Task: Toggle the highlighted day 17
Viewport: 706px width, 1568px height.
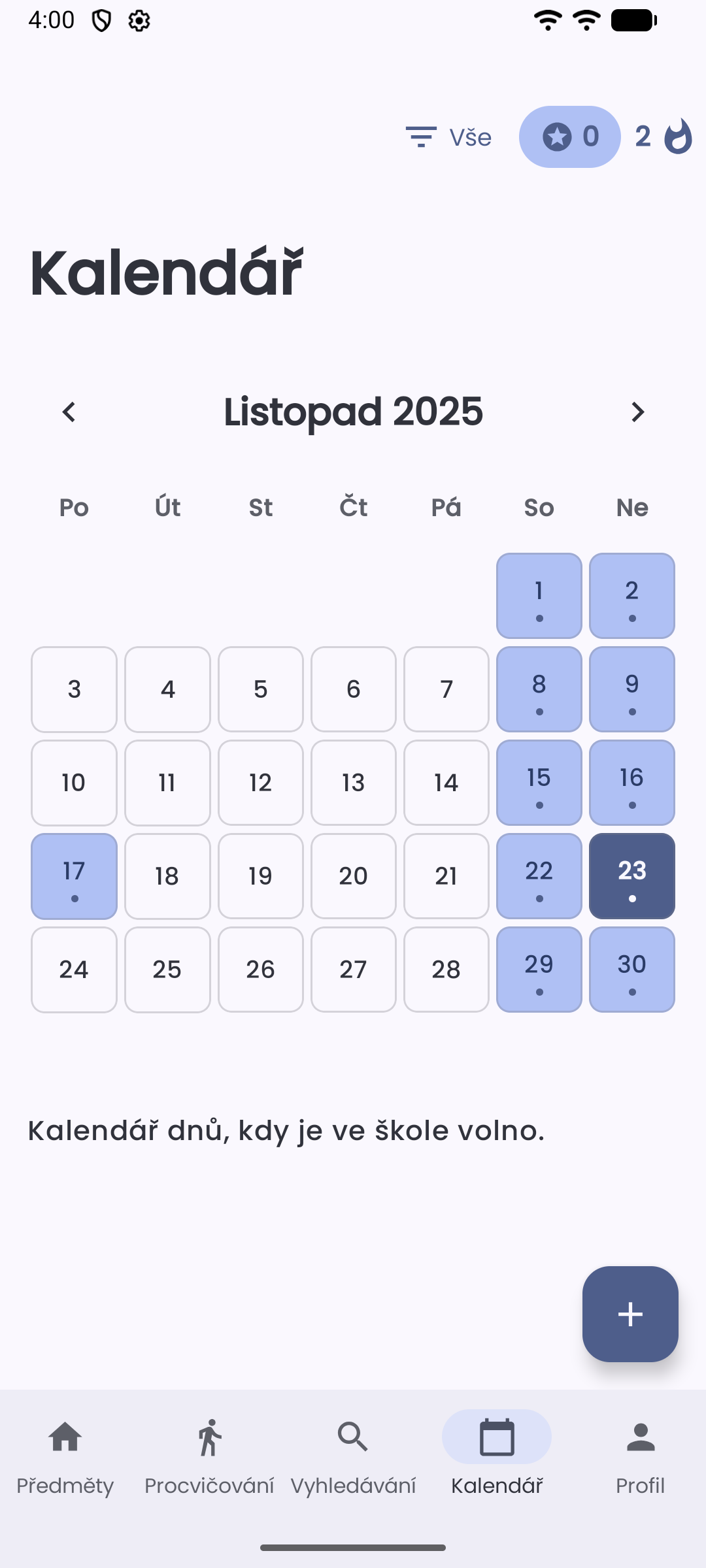Action: click(73, 876)
